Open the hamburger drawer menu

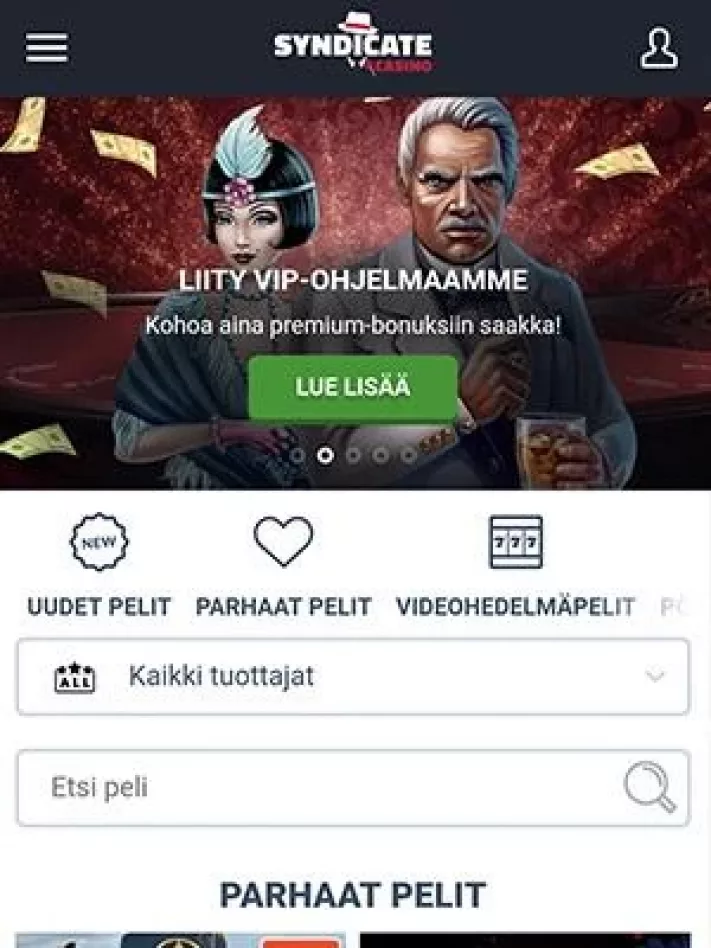coord(46,48)
